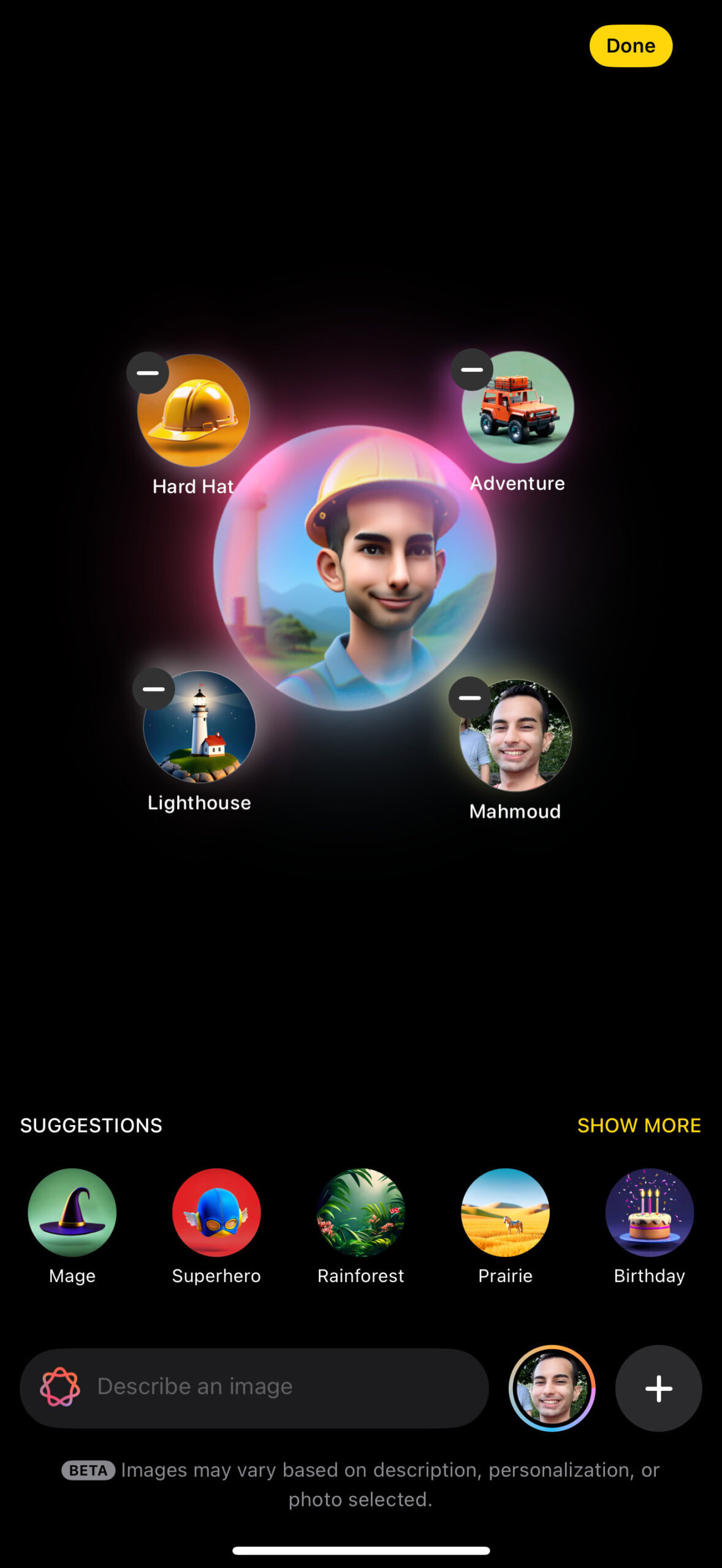Remove the Adventure concept
Viewport: 722px width, 1568px height.
coord(472,370)
